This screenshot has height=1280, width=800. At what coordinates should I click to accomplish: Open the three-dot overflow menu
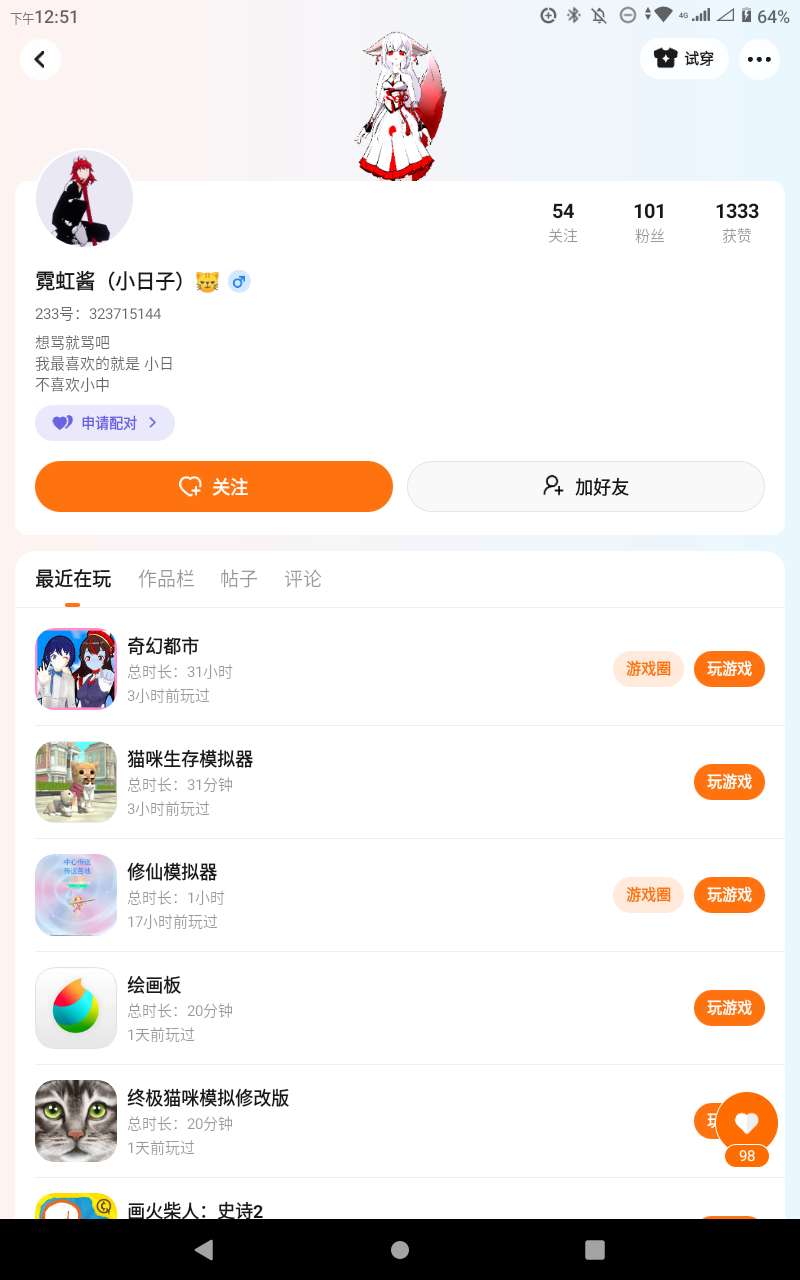coord(759,60)
